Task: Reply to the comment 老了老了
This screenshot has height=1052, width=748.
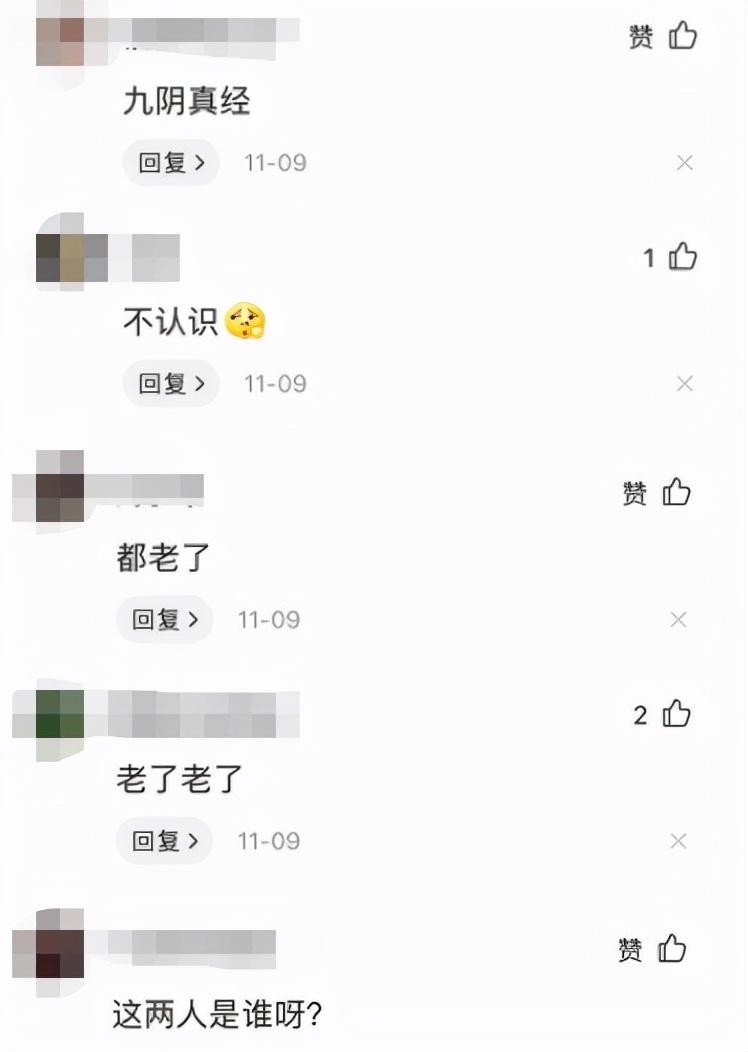Action: pos(164,841)
